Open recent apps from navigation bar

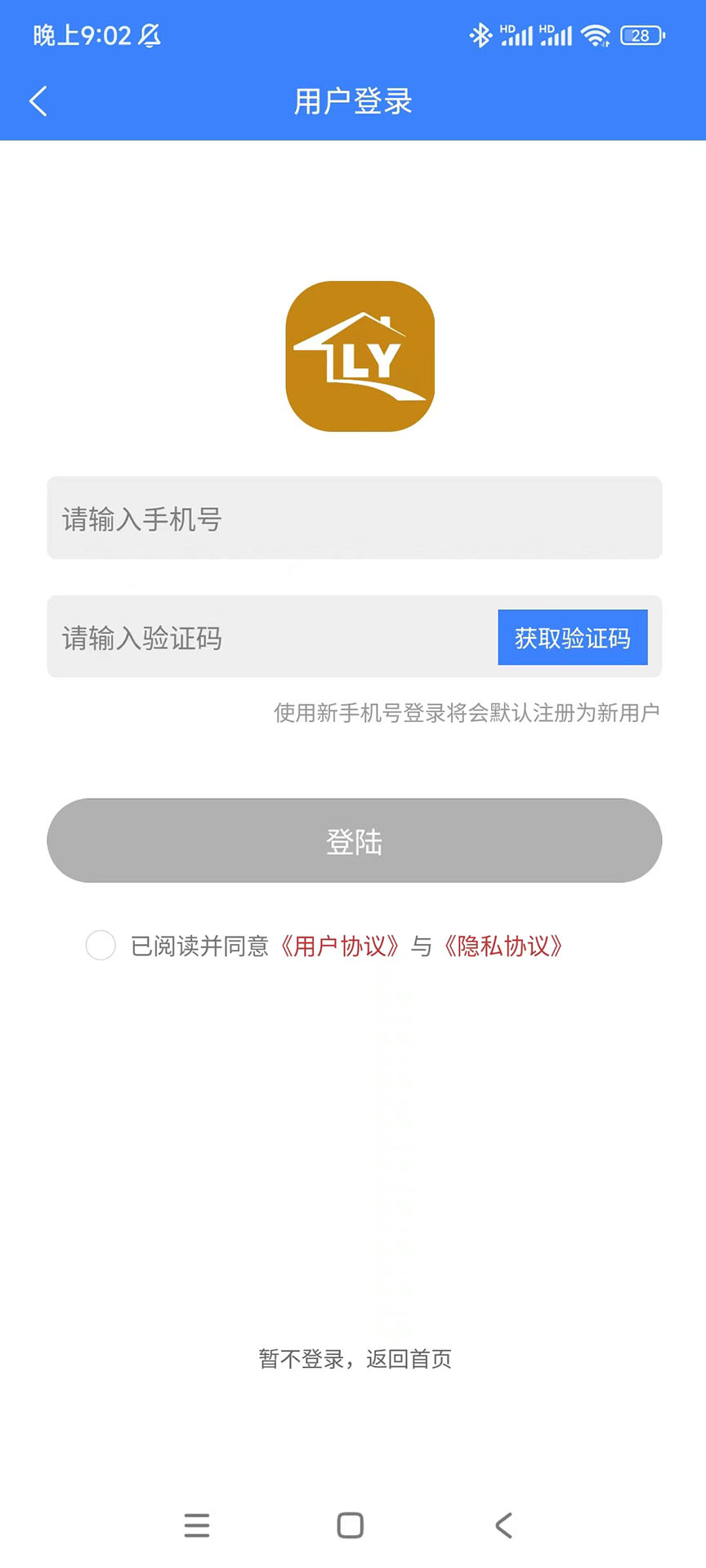pyautogui.click(x=197, y=1525)
